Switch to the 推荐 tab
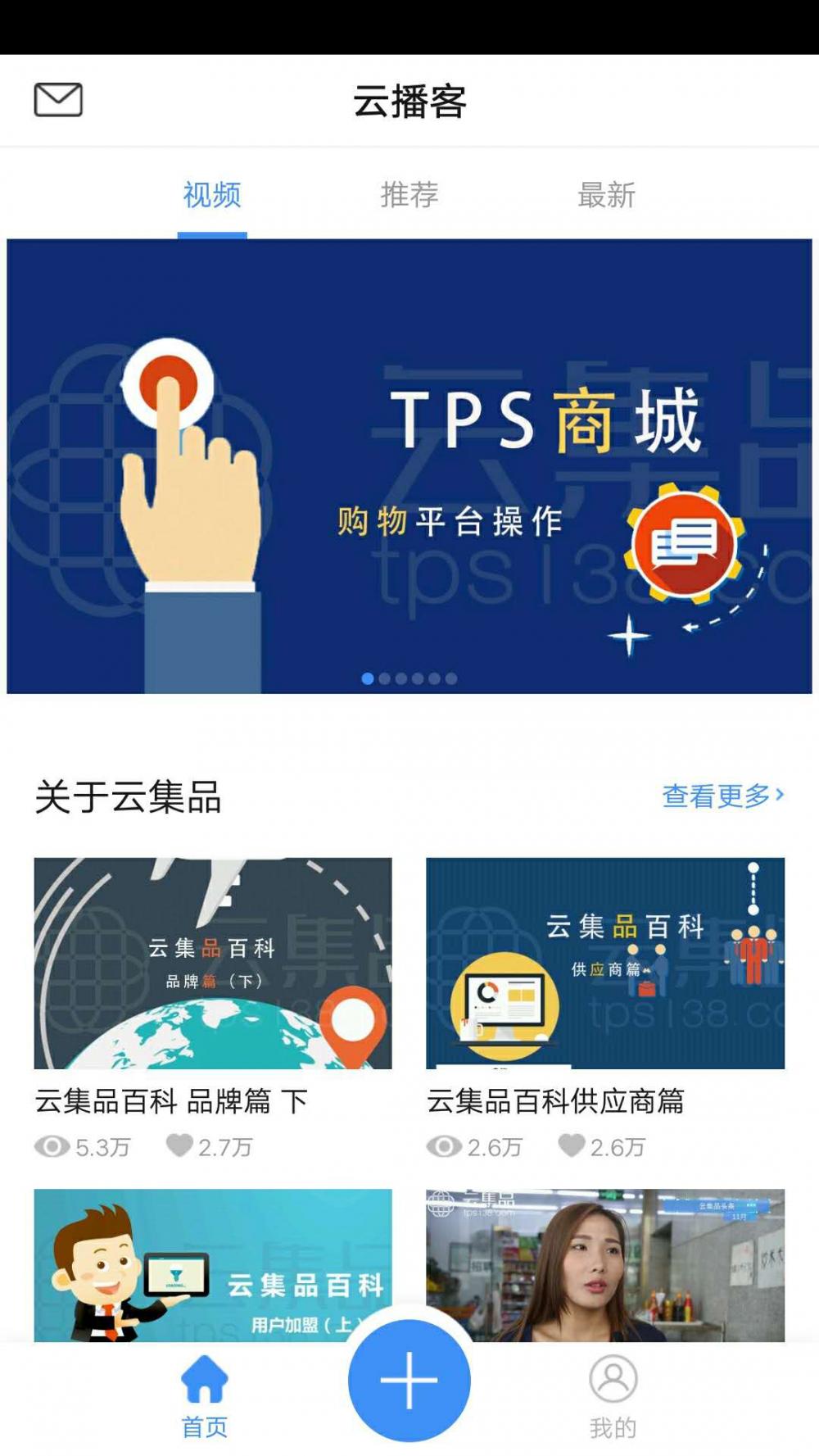819x1456 pixels. [x=409, y=195]
